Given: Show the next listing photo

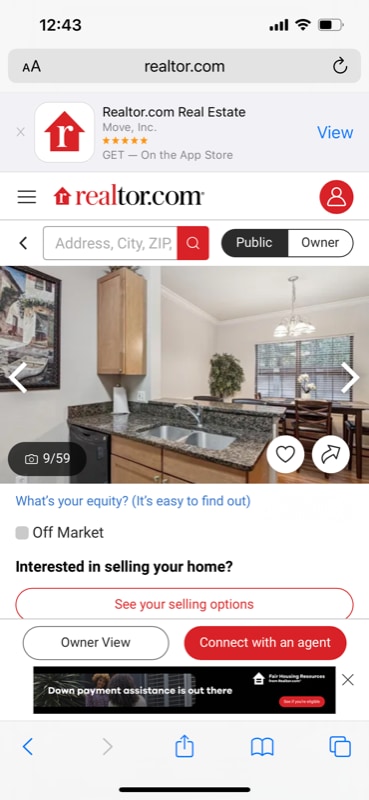Looking at the screenshot, I should pos(350,378).
